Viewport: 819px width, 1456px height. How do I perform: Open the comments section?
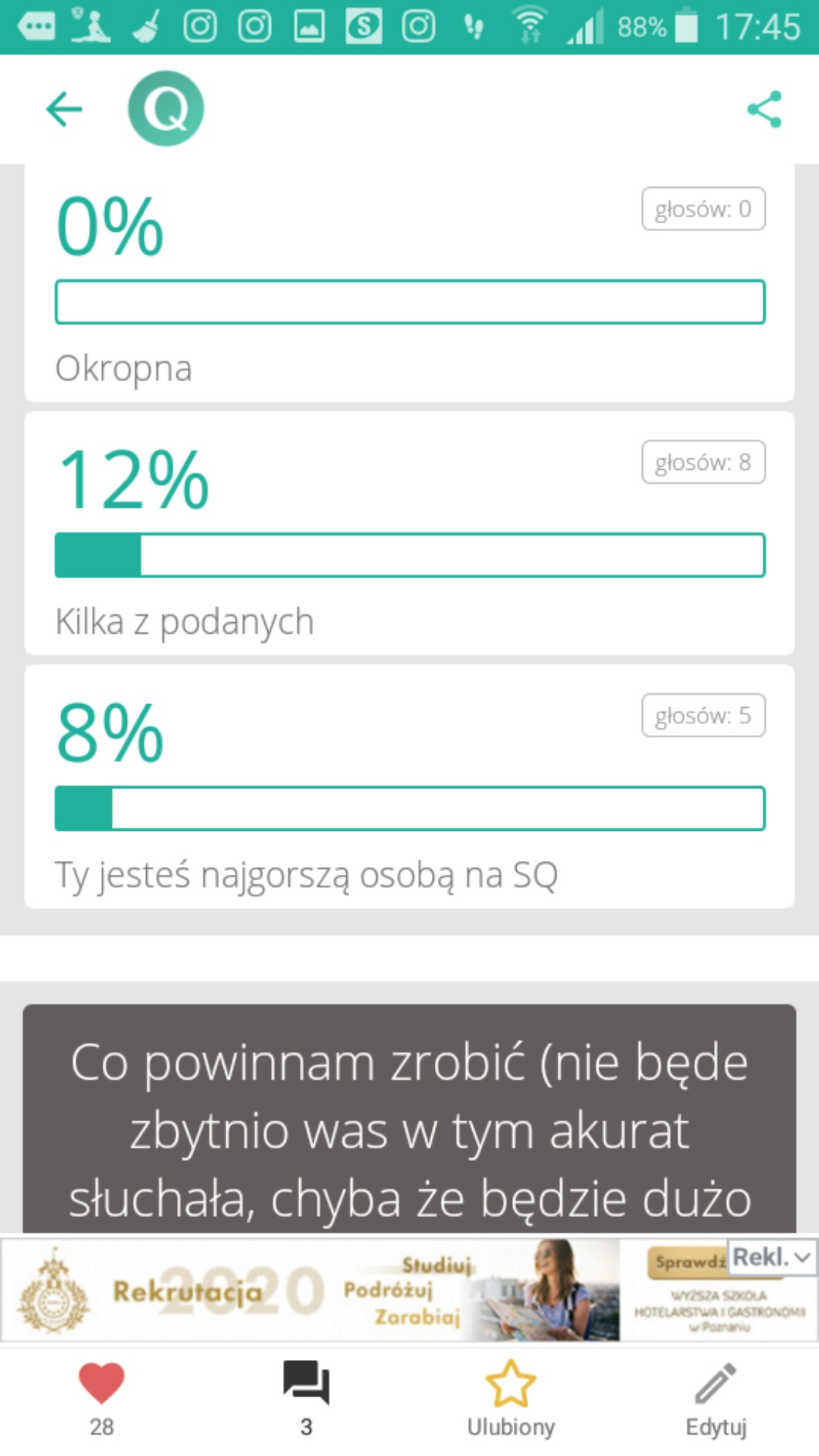click(306, 1383)
